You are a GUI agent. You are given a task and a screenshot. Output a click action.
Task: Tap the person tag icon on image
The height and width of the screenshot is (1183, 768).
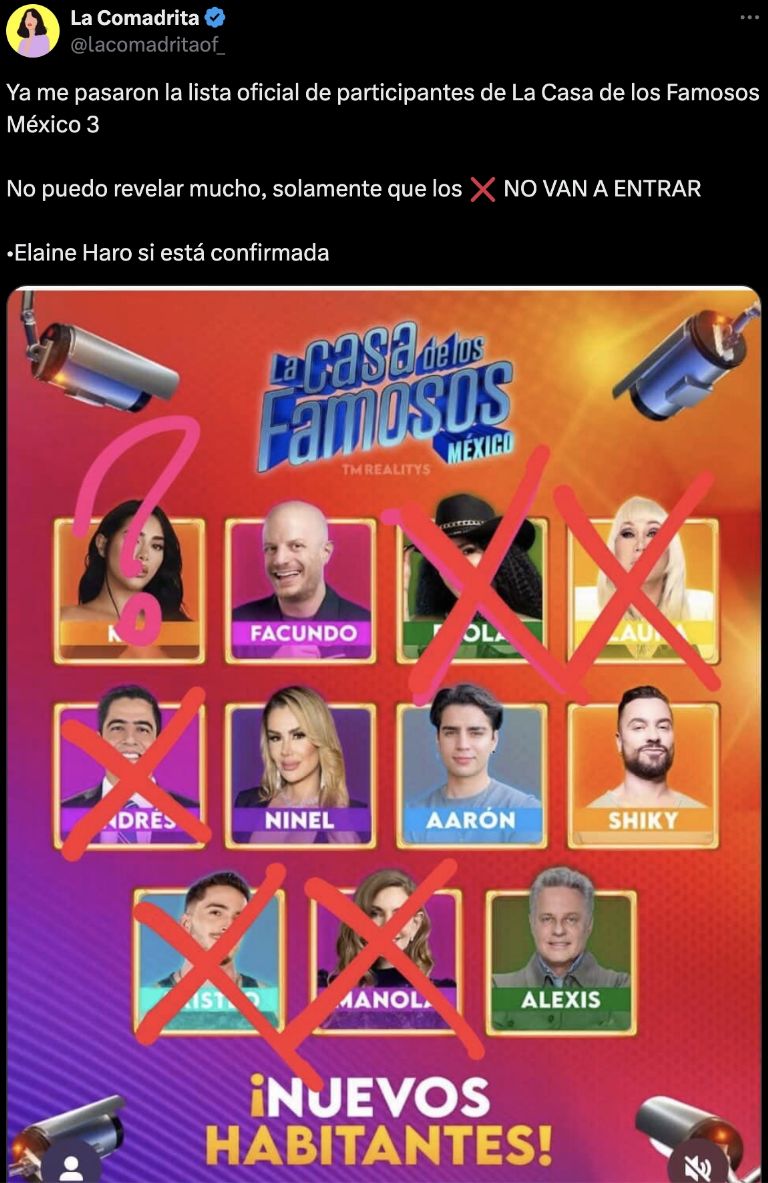70,1165
